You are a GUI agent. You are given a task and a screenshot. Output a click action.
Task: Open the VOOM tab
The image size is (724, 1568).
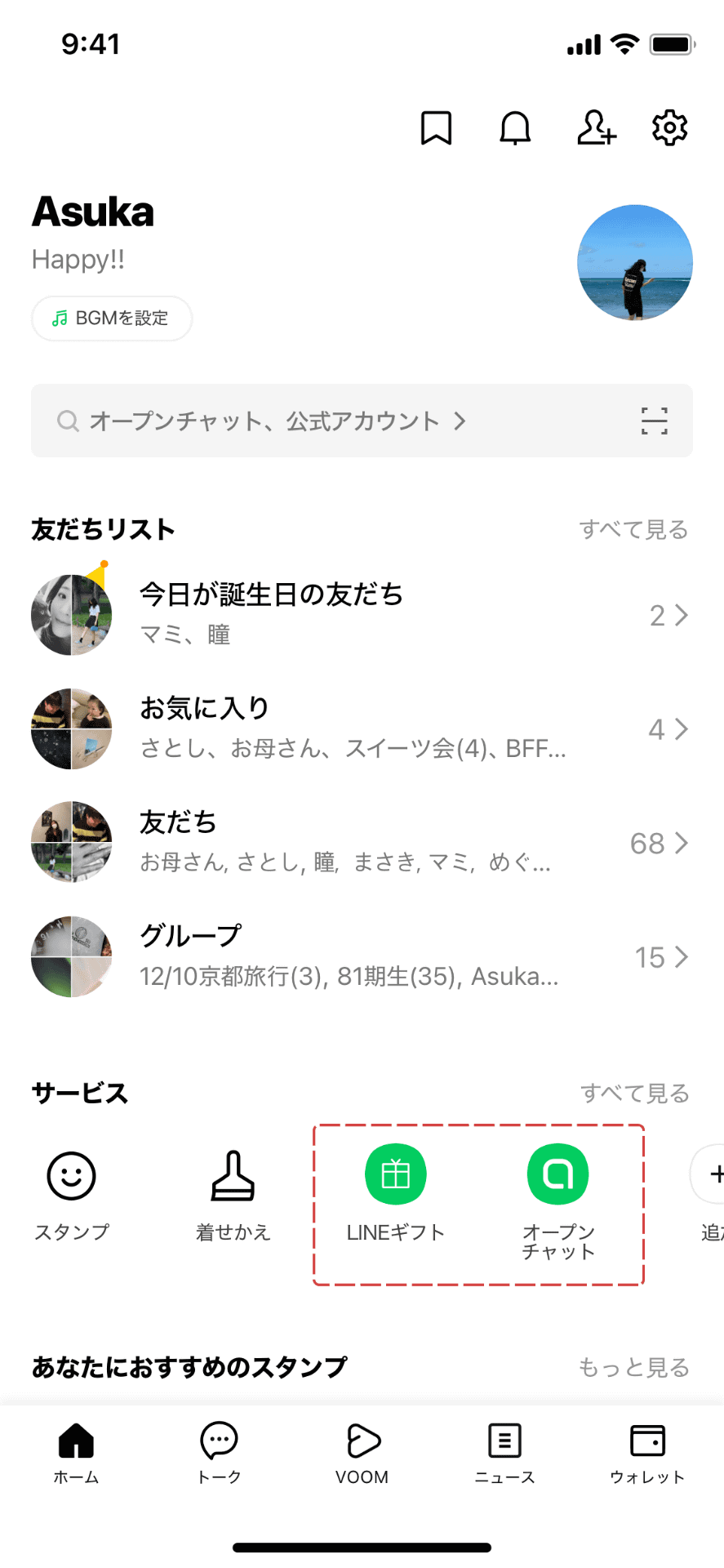click(362, 1452)
